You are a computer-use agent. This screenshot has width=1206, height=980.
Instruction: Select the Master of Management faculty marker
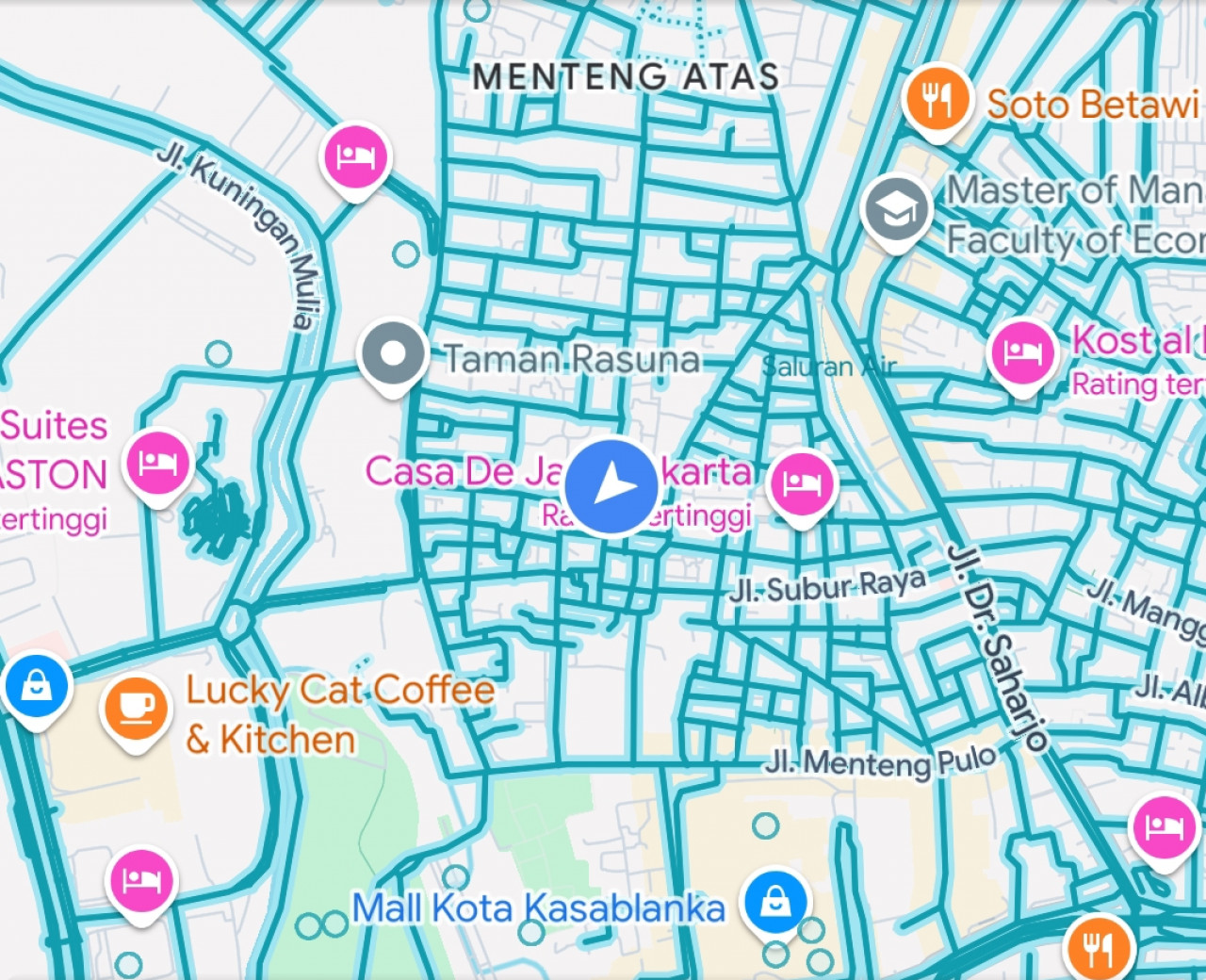pos(896,211)
